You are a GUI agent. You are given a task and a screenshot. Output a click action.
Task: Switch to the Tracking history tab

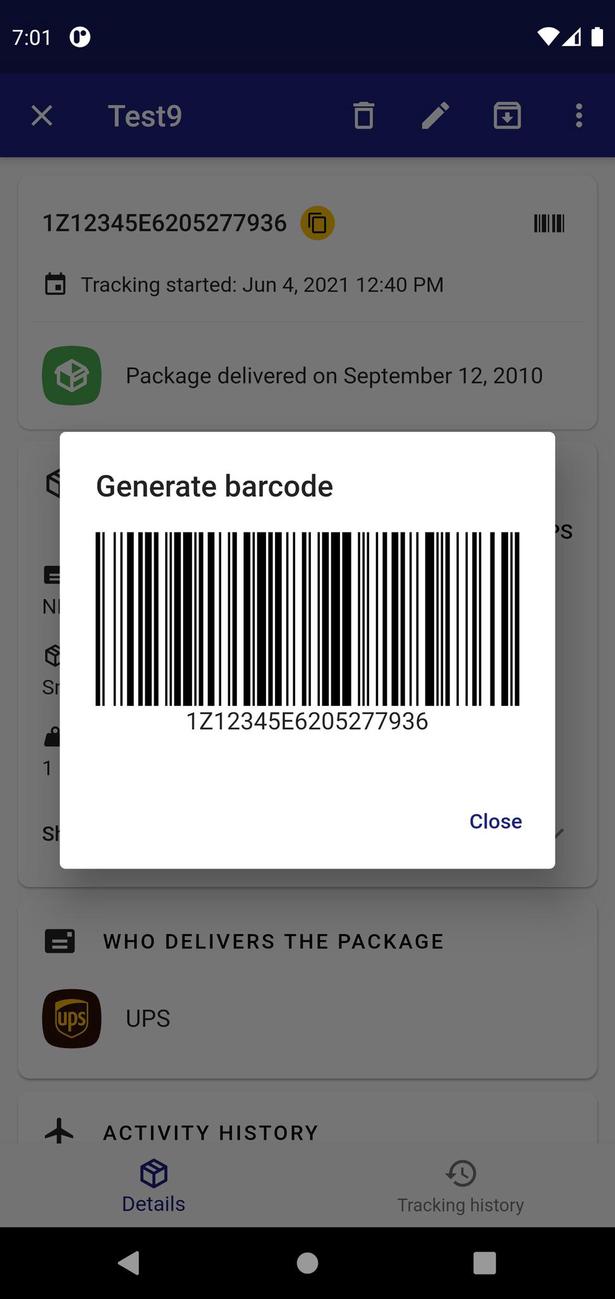[x=460, y=1186]
